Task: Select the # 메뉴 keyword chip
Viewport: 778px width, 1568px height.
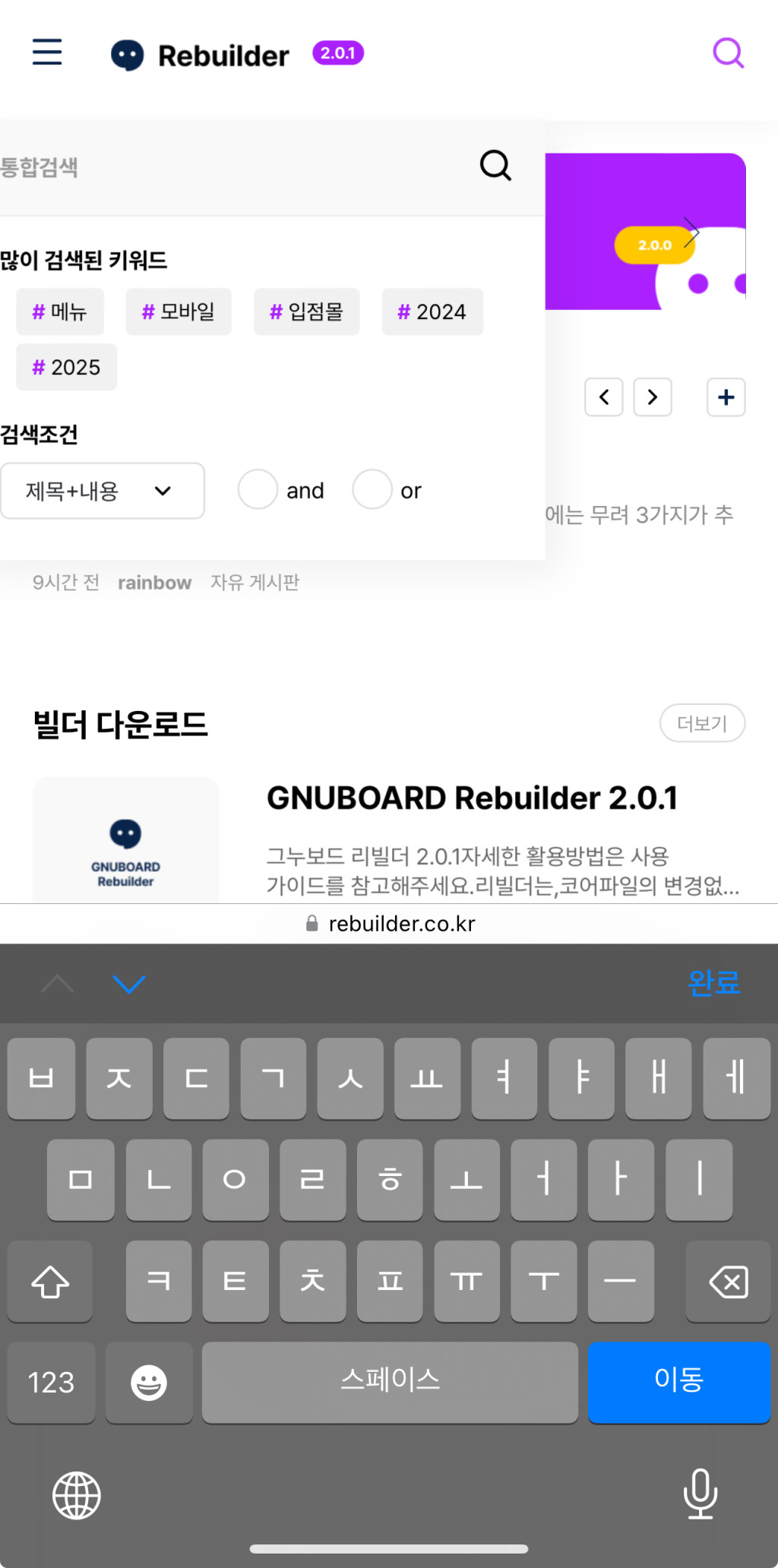Action: coord(60,312)
